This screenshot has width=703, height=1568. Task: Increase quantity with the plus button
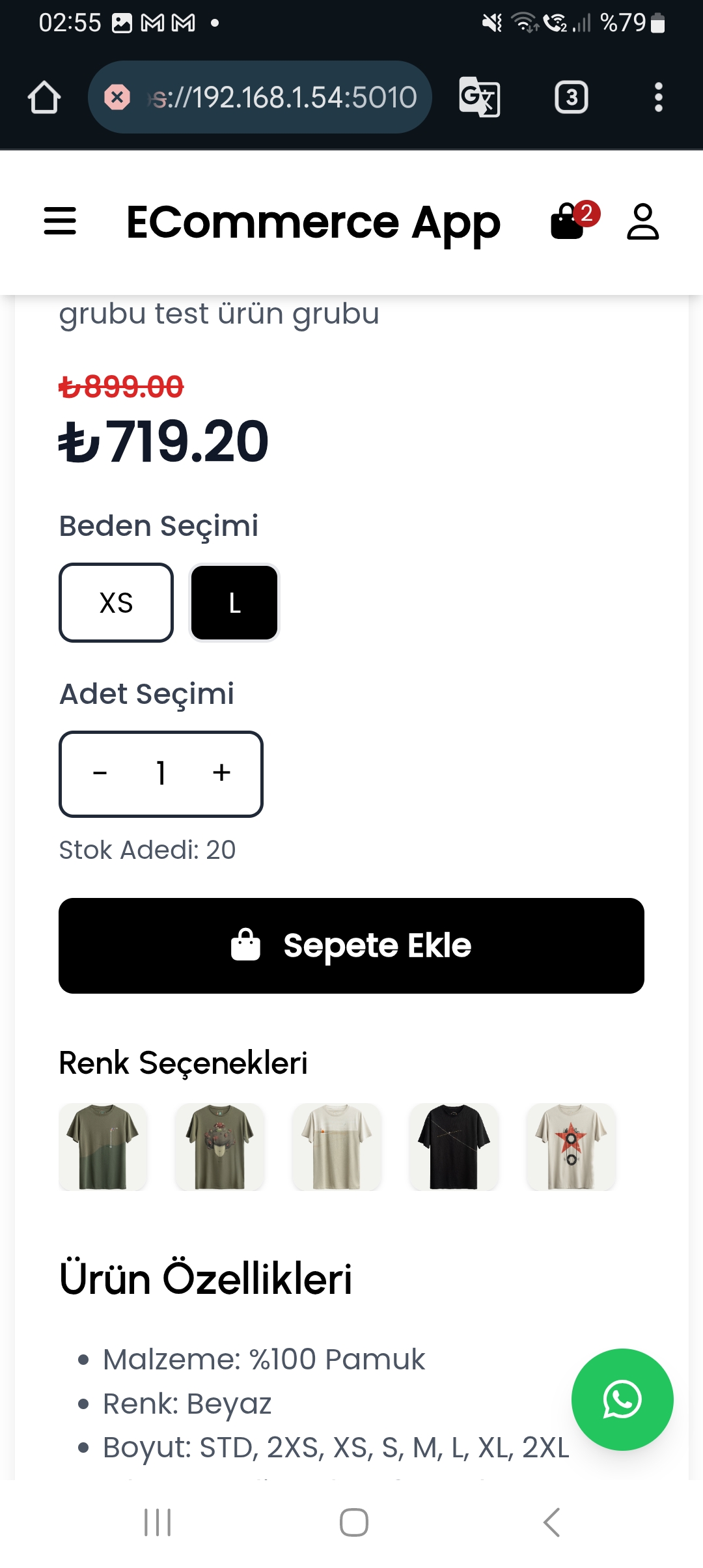click(x=221, y=774)
